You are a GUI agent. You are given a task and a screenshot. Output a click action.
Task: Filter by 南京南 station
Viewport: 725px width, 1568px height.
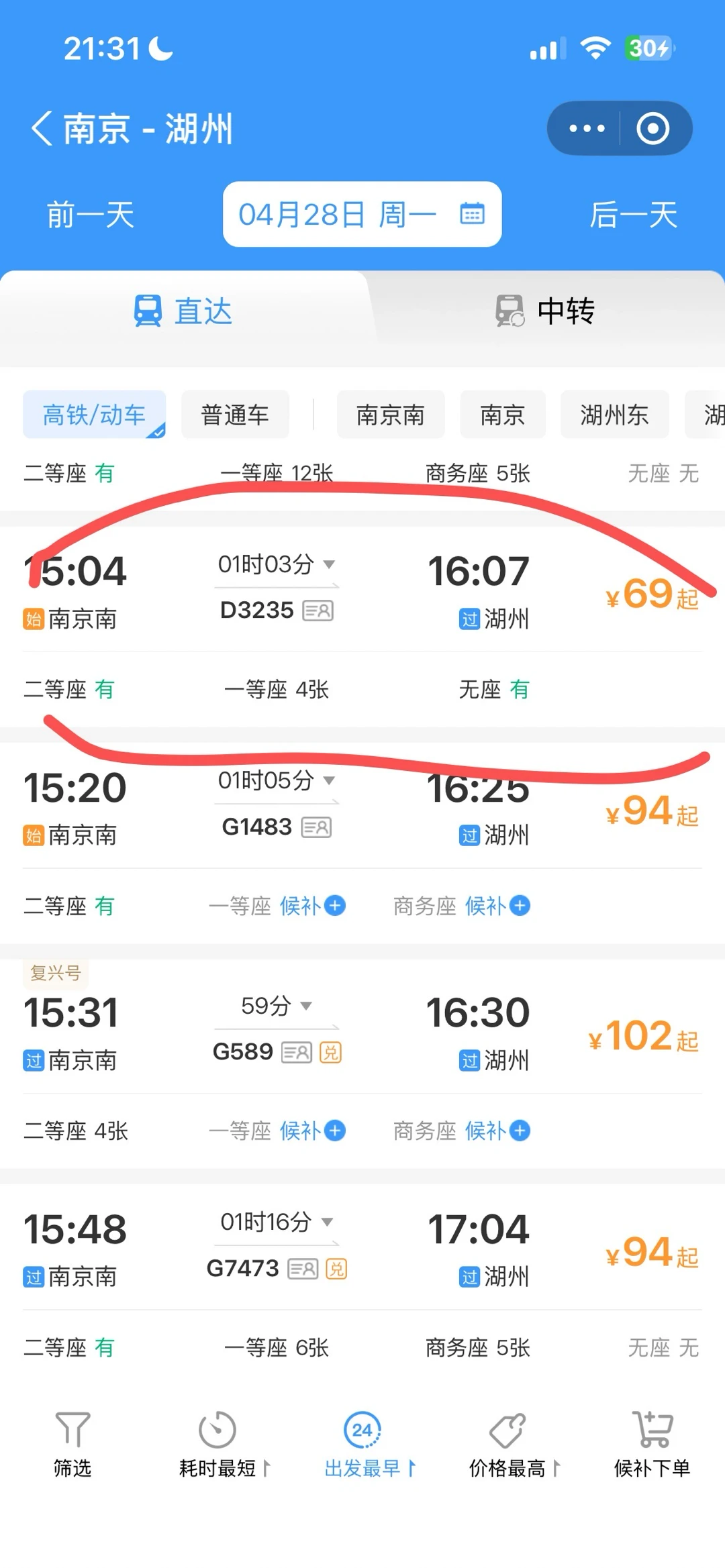pyautogui.click(x=391, y=415)
